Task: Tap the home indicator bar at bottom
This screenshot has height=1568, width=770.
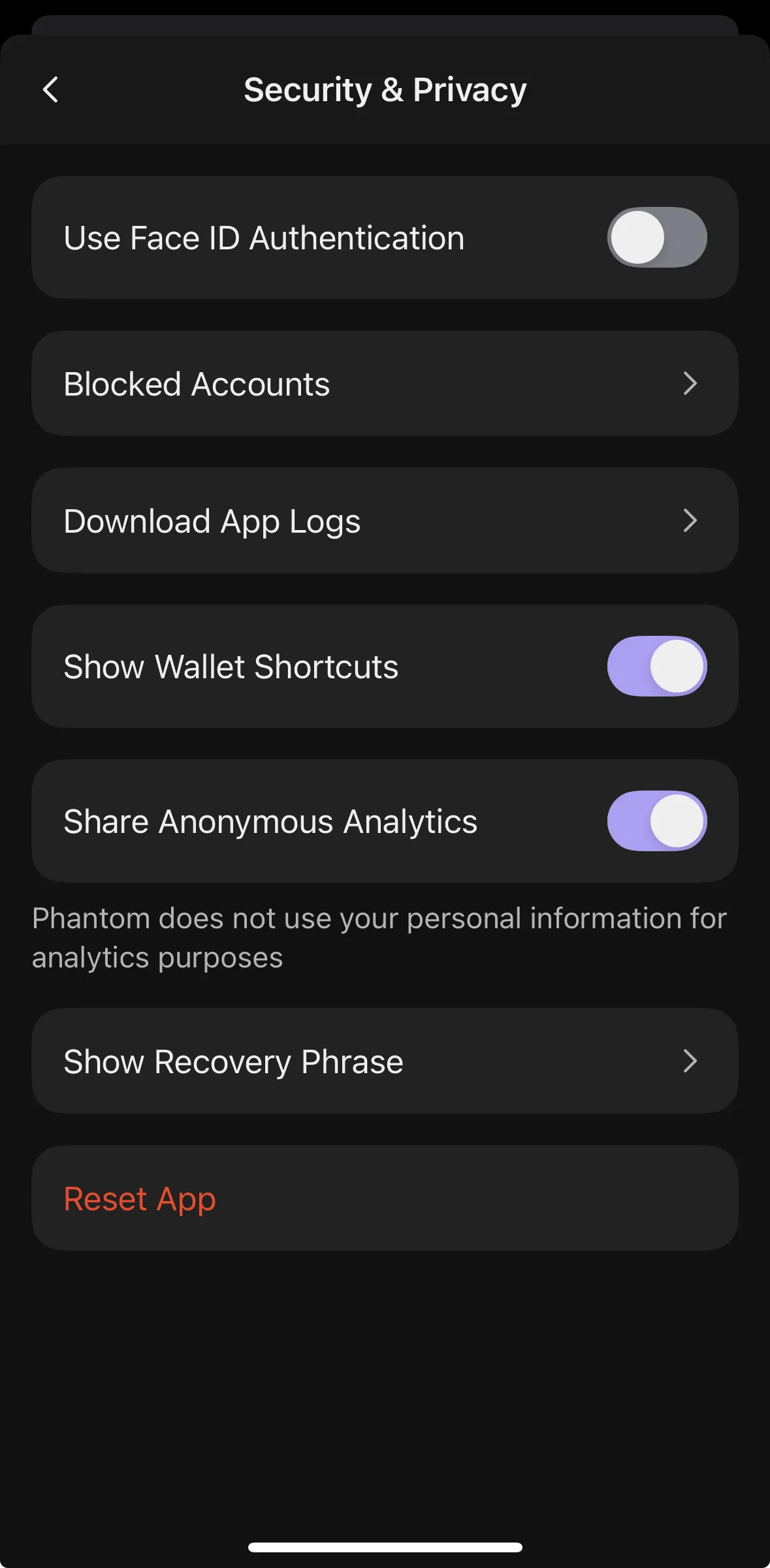Action: 385,1546
